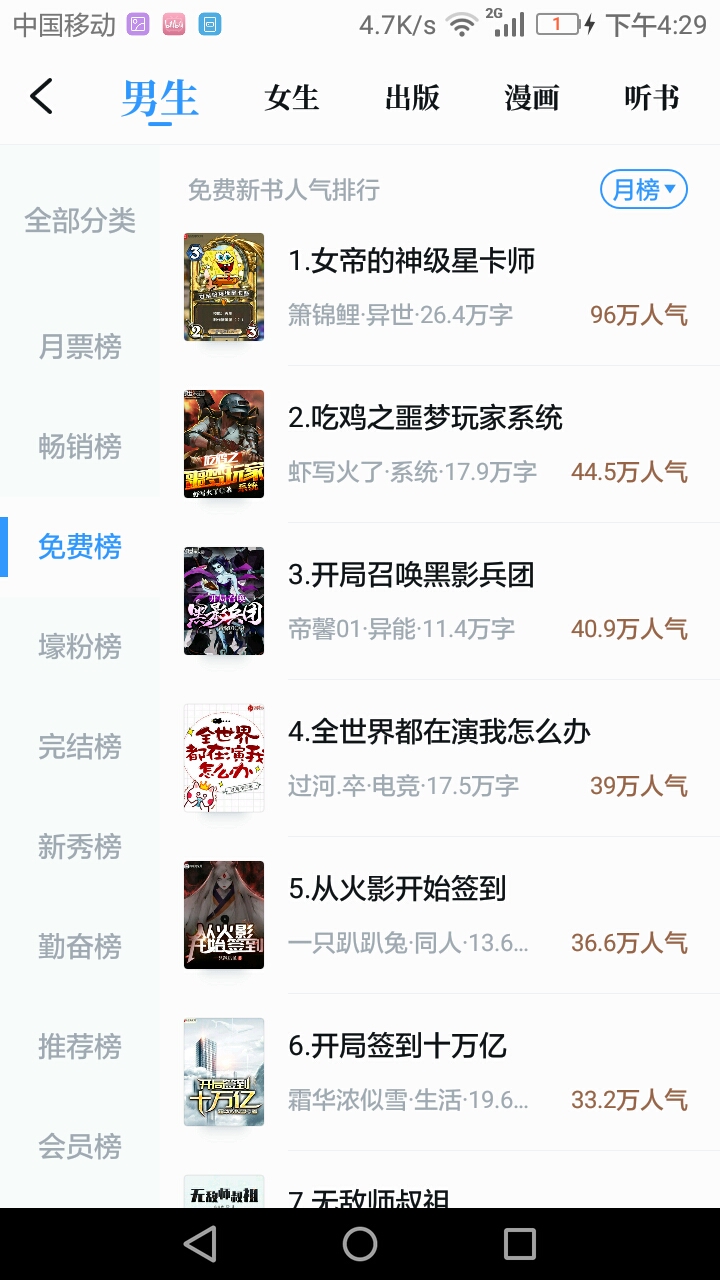
Task: Select 畅销榜 ranking list
Action: (80, 447)
